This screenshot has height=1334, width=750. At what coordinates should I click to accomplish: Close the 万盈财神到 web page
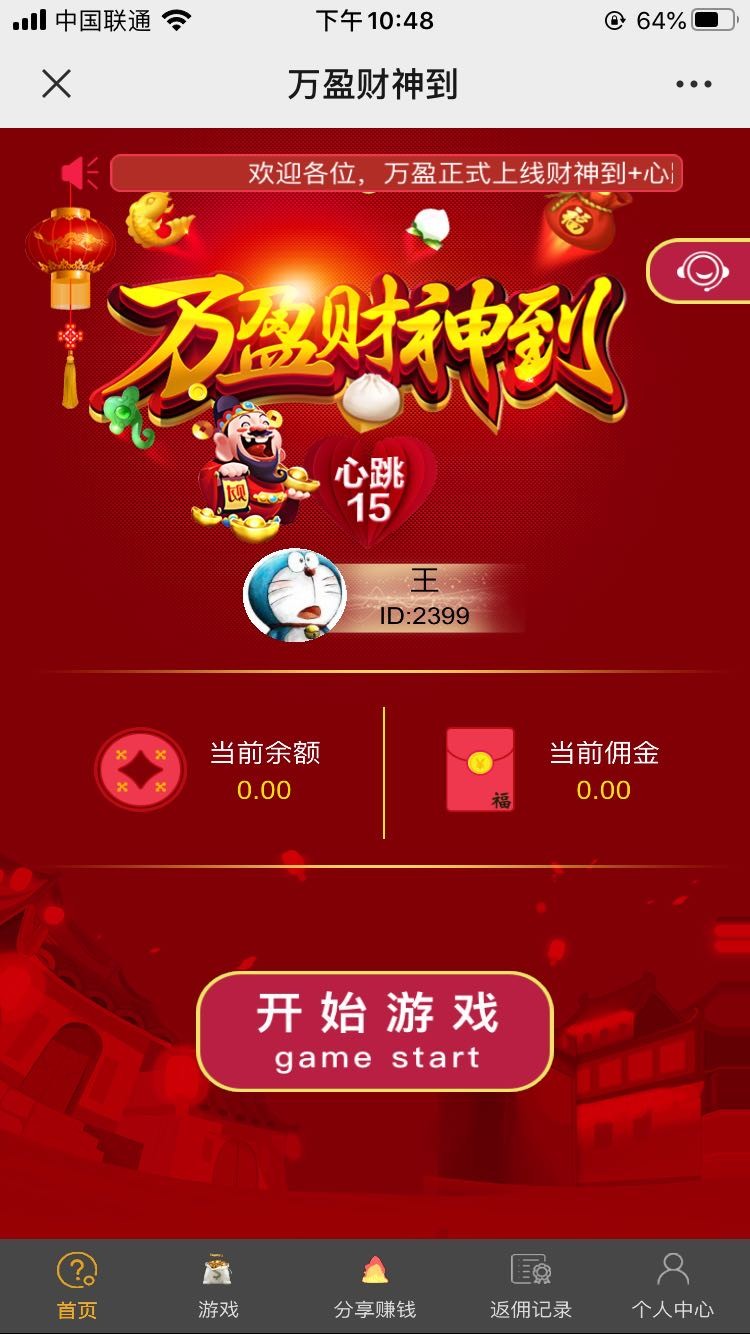[x=57, y=84]
